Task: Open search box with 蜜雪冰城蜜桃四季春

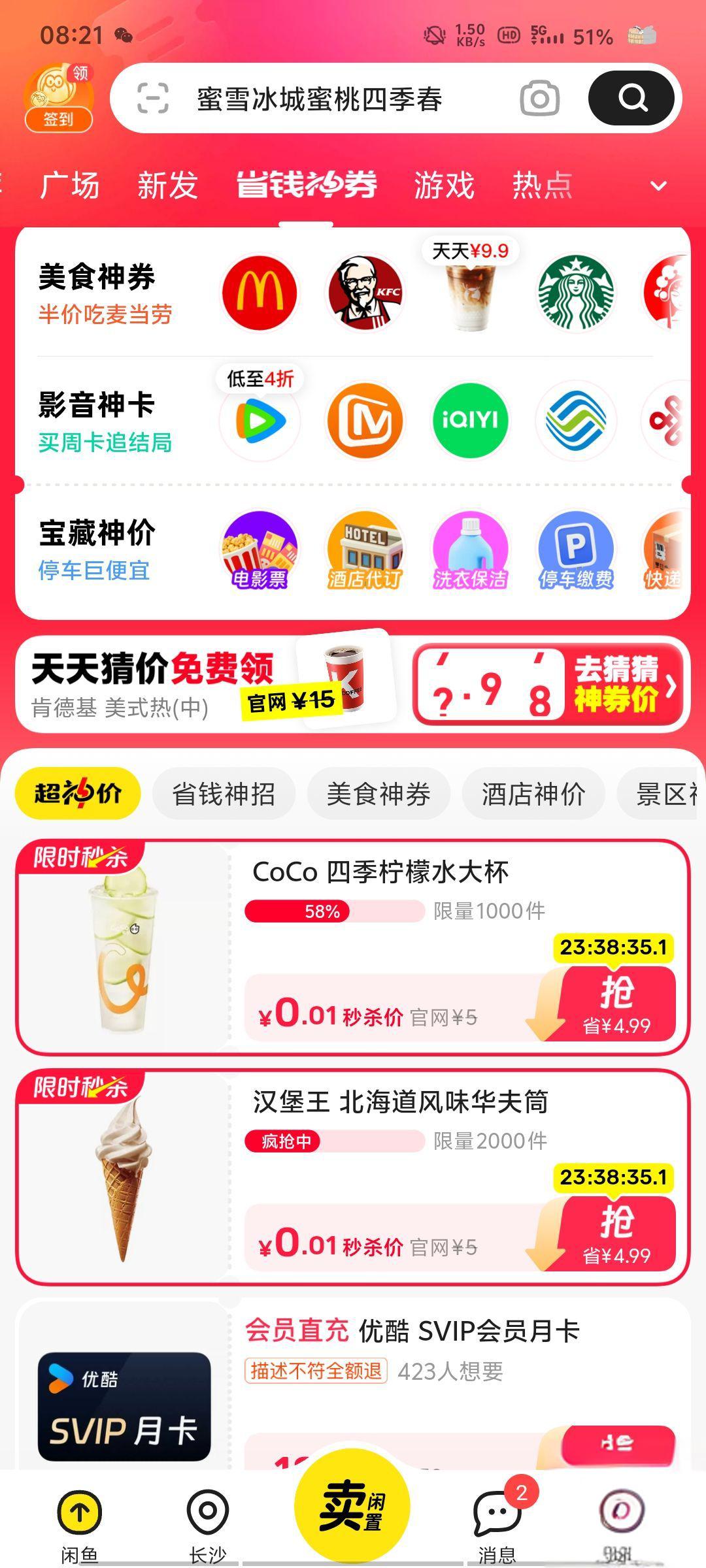Action: click(x=320, y=99)
